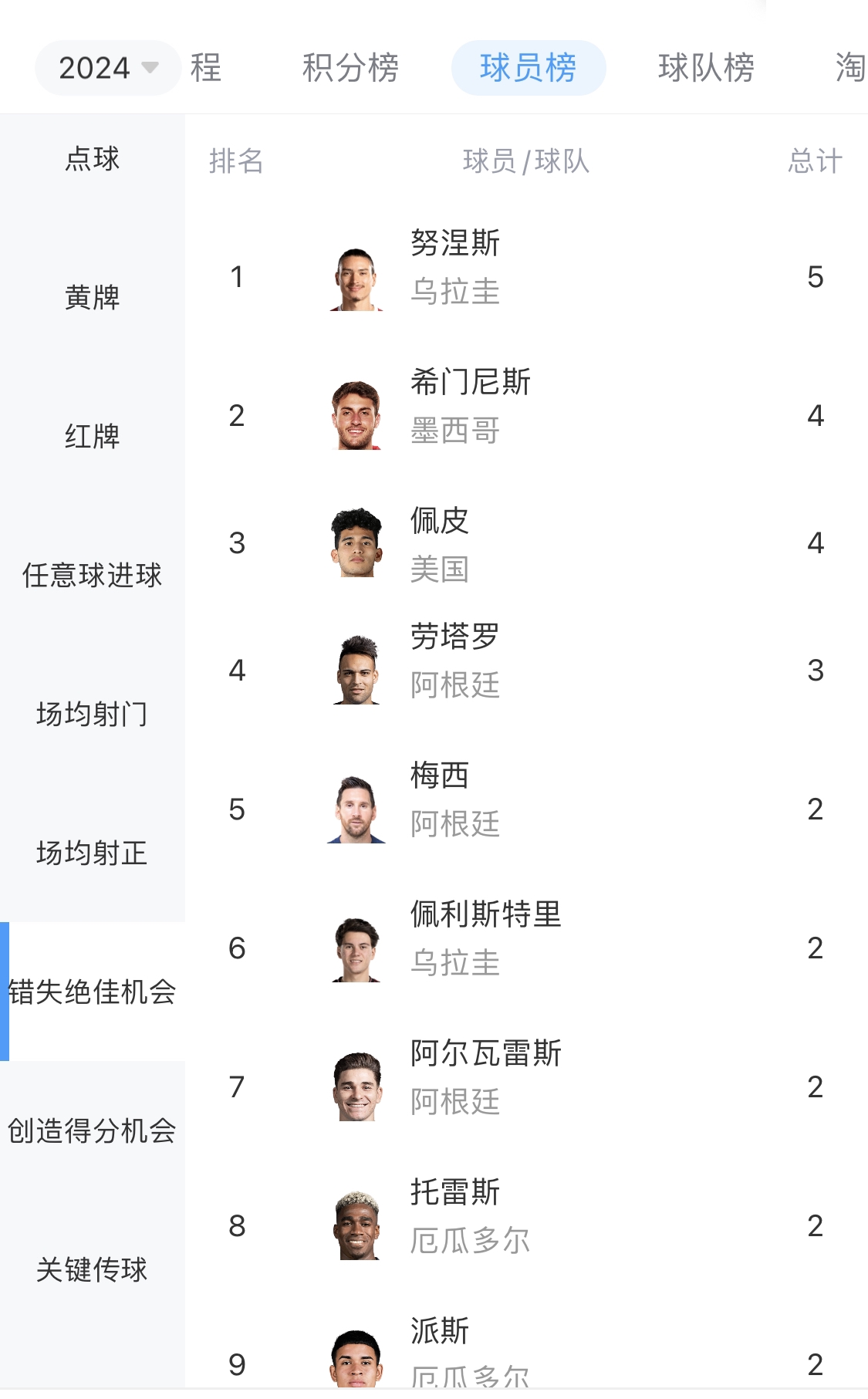Switch to 创造得分机会 ranking

93,1130
